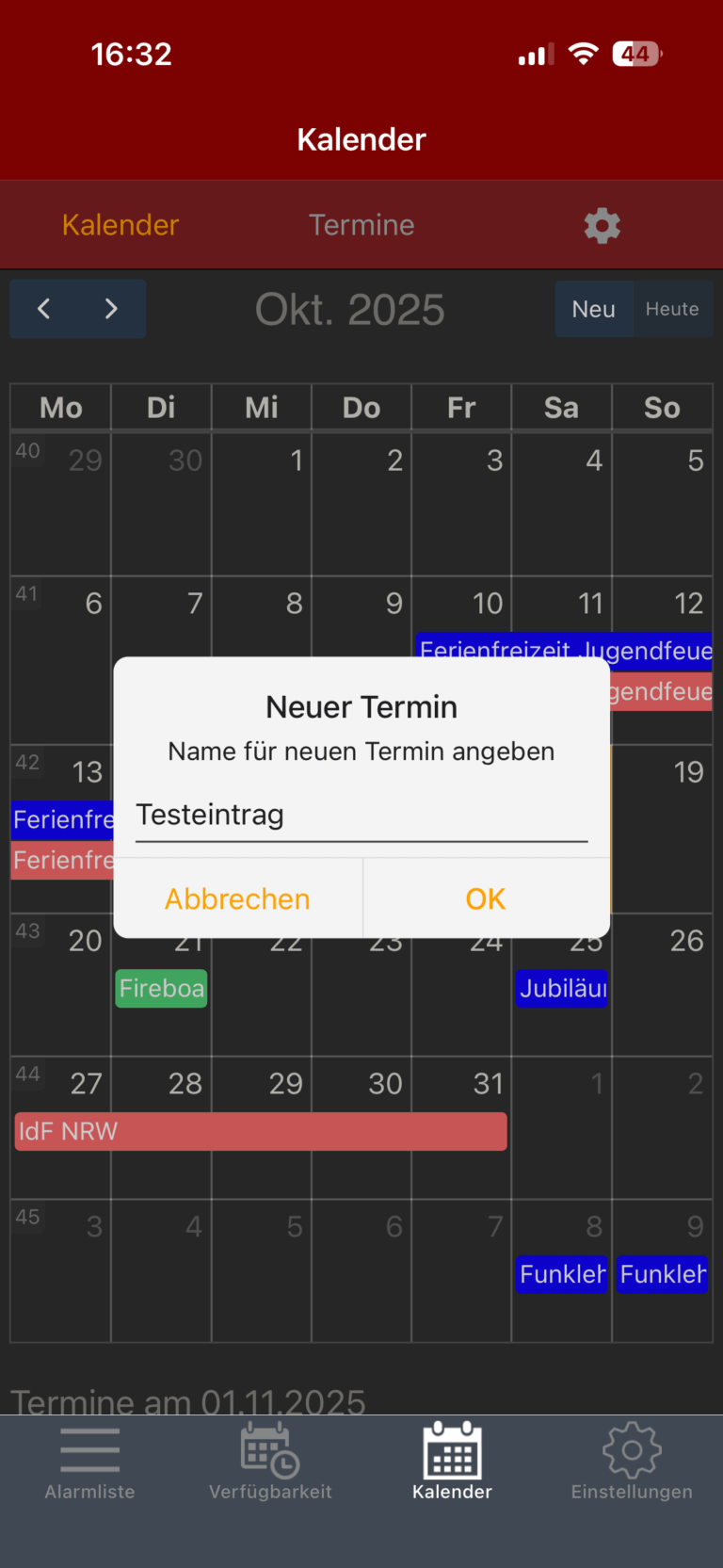Cancel the dialog via Abbrechen
The width and height of the screenshot is (723, 1568).
point(237,898)
